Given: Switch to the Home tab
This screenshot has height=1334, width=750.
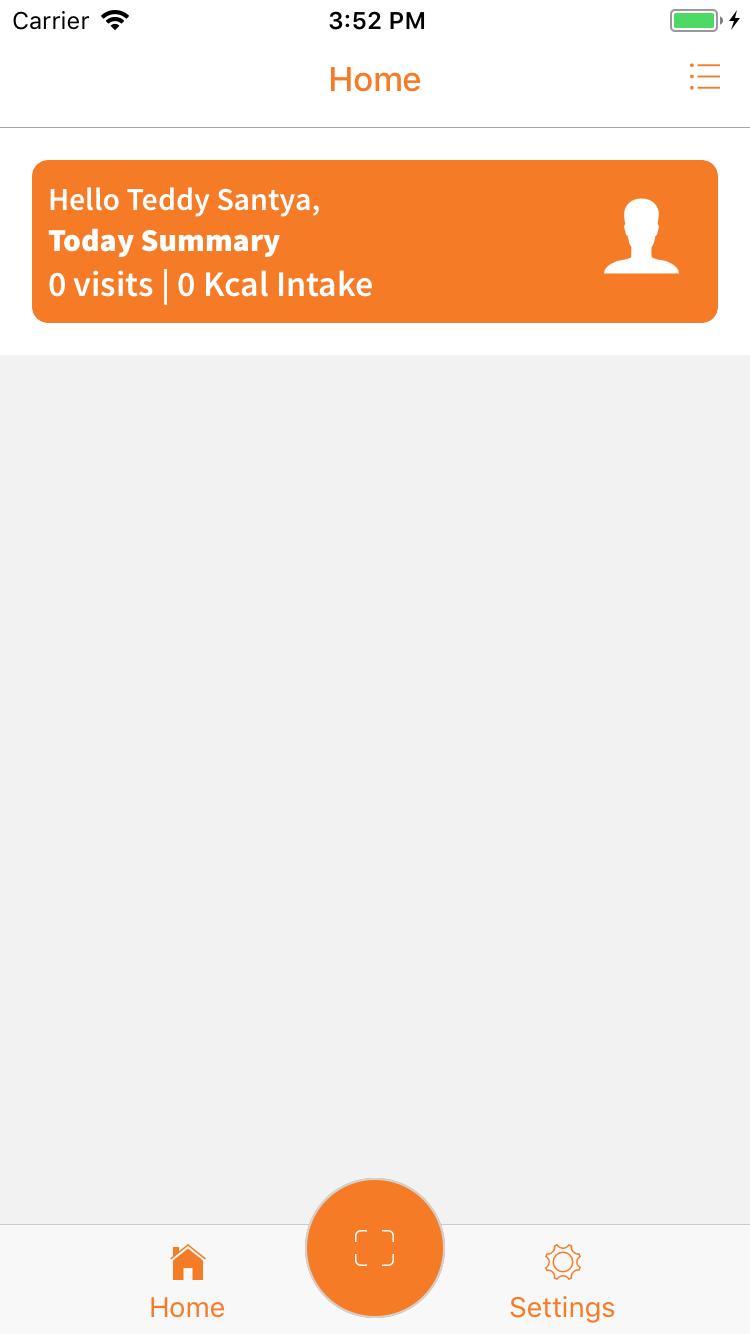Looking at the screenshot, I should [x=187, y=1280].
